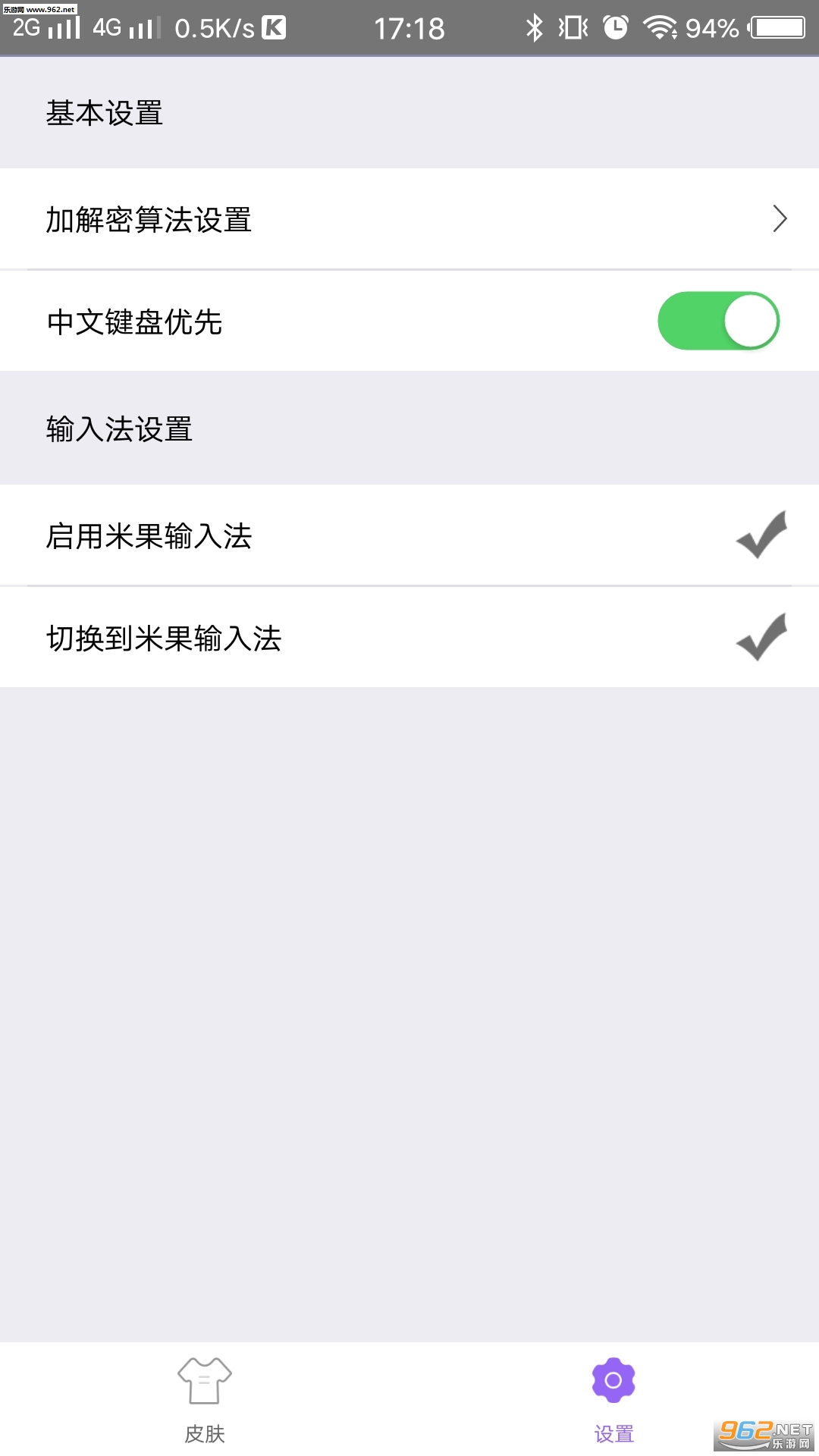Select 切换到米果输入法 option

coord(409,638)
